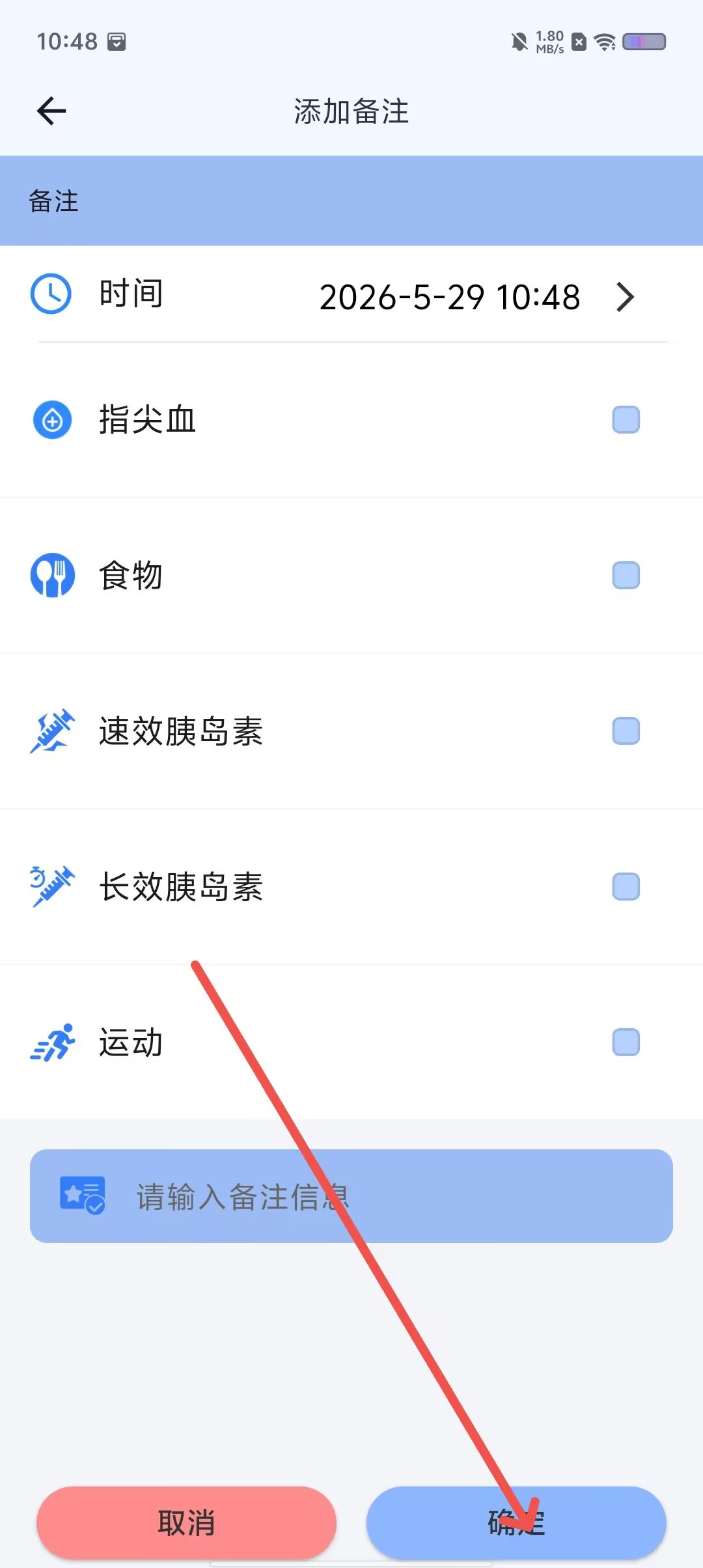The width and height of the screenshot is (703, 1568).
Task: Select the 速效胰岛素 checkbox
Action: click(x=626, y=731)
